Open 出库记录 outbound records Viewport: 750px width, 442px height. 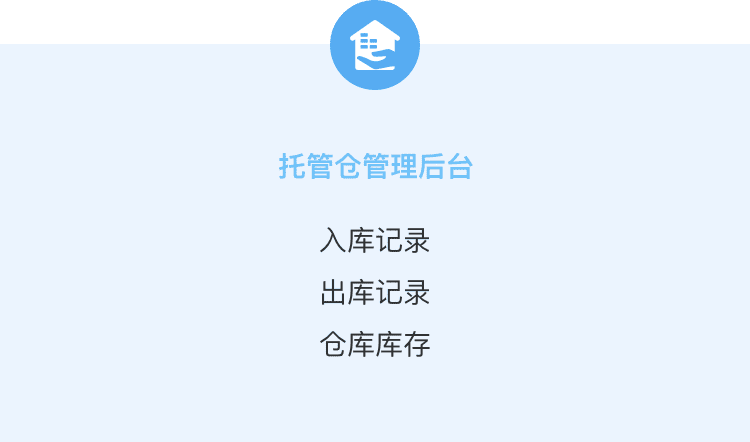[374, 293]
